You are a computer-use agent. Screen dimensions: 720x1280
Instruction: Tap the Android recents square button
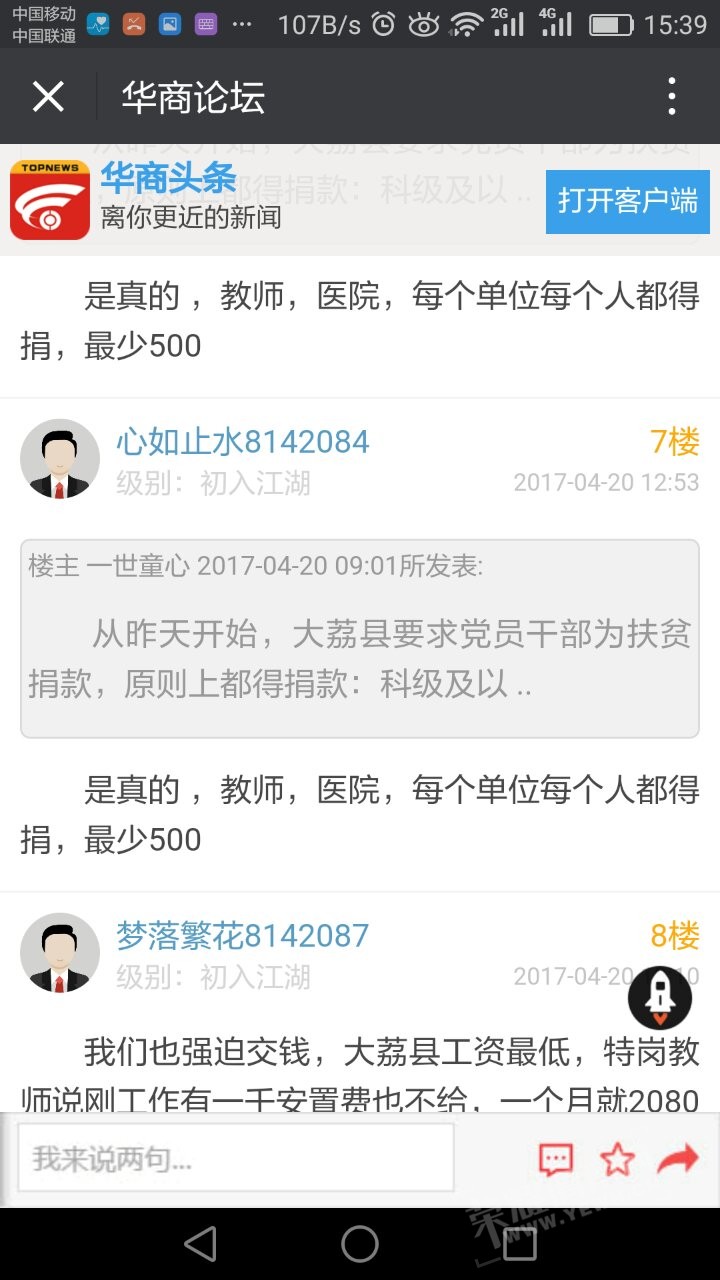pyautogui.click(x=516, y=1244)
